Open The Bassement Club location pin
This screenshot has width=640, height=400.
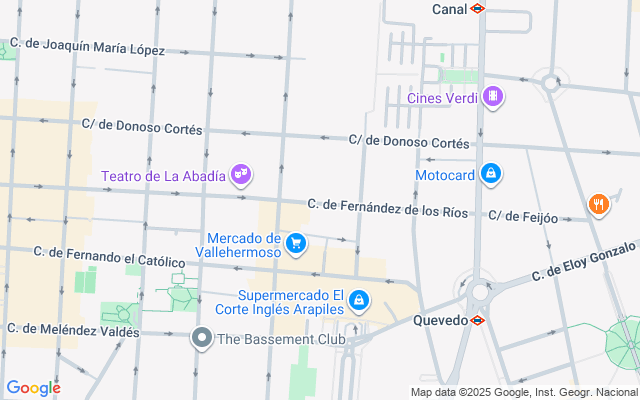(202, 338)
